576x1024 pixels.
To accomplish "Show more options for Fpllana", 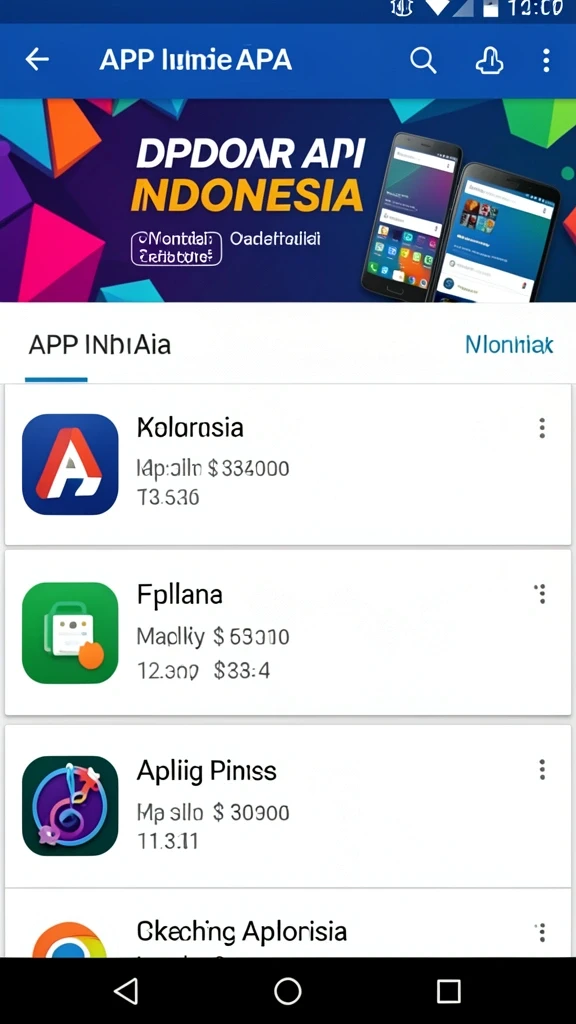I will pos(540,594).
